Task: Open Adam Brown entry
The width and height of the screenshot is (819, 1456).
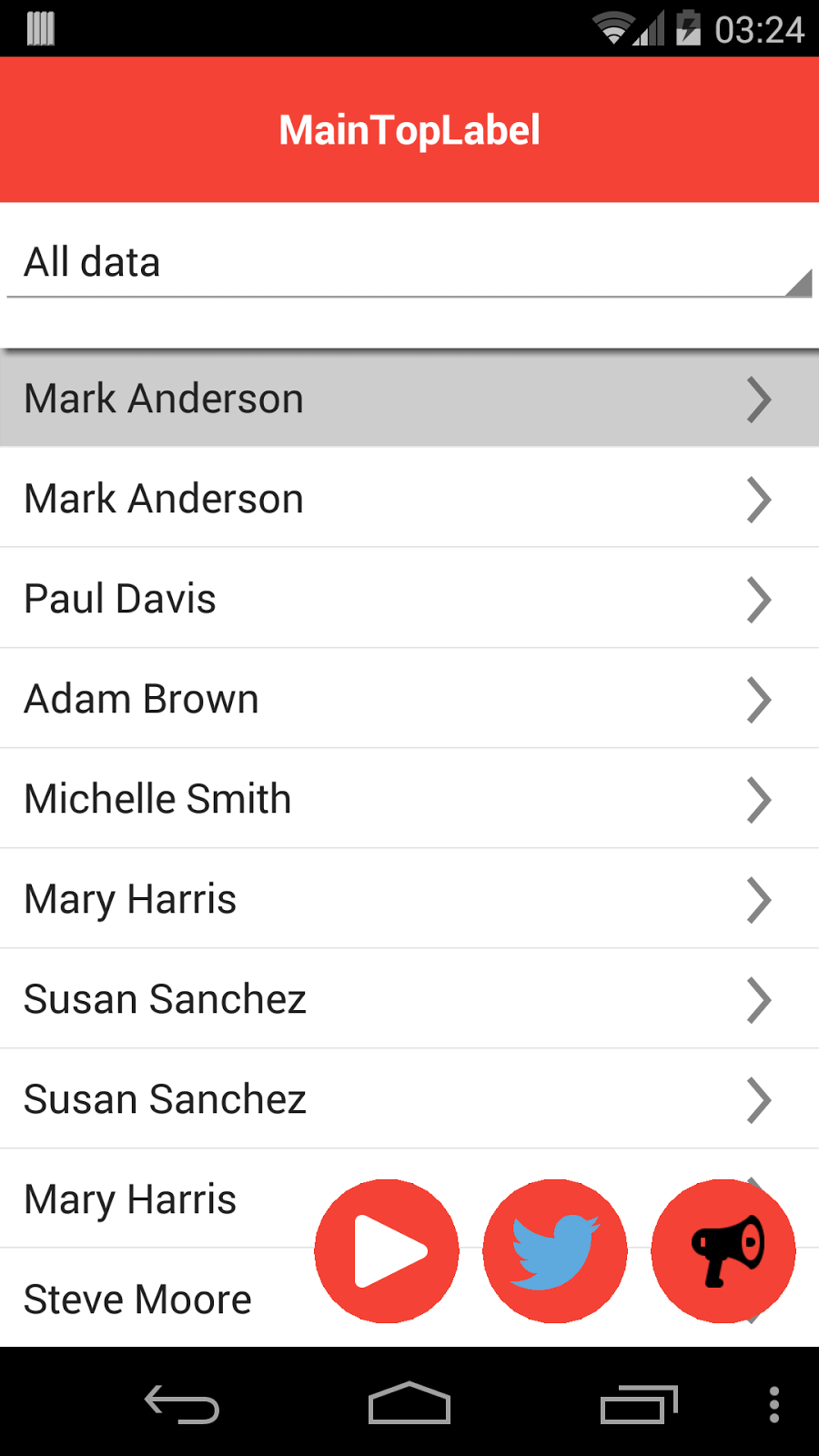Action: pyautogui.click(x=409, y=699)
